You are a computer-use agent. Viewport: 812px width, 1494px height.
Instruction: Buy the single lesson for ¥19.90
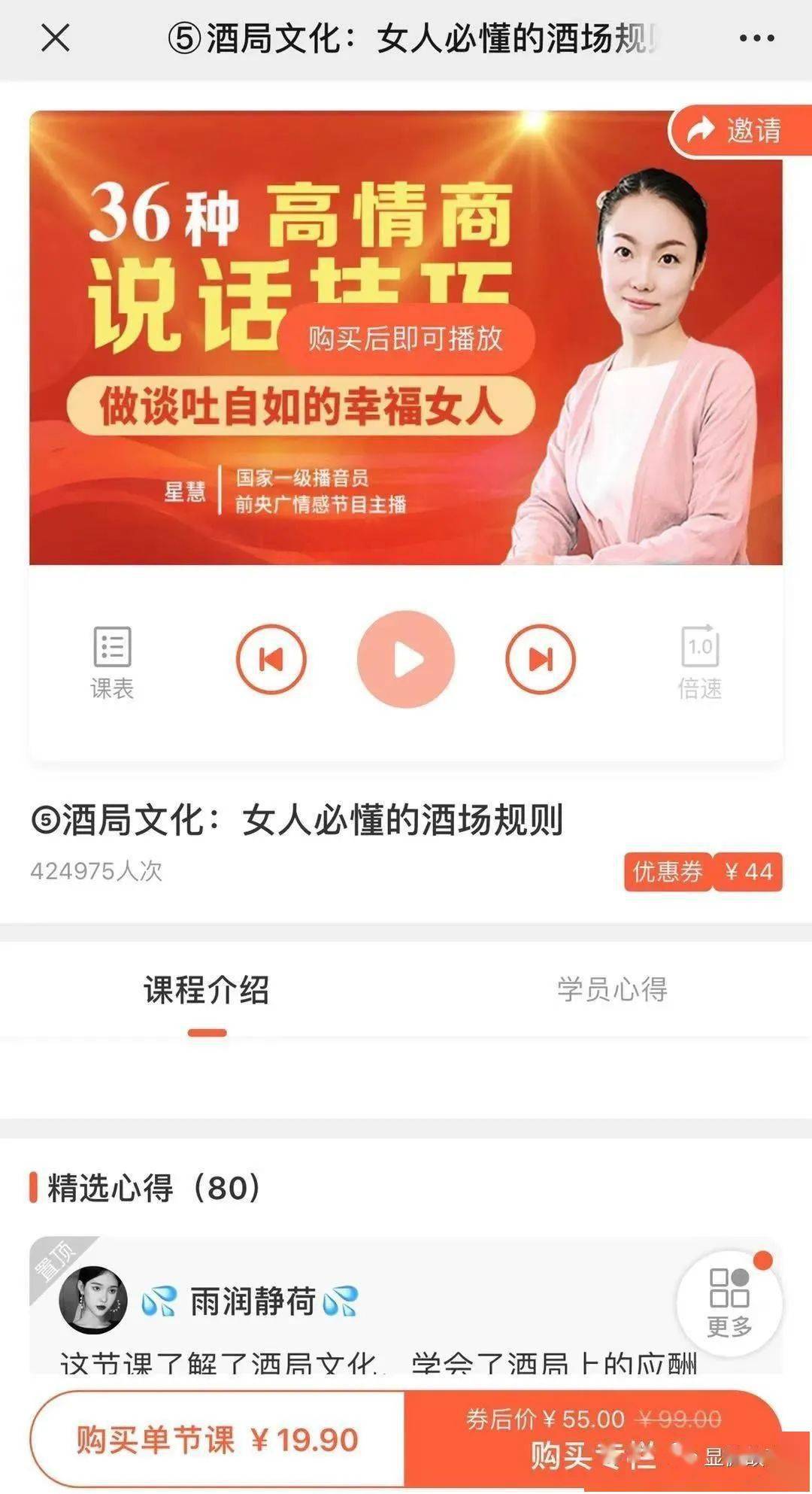point(217,1439)
